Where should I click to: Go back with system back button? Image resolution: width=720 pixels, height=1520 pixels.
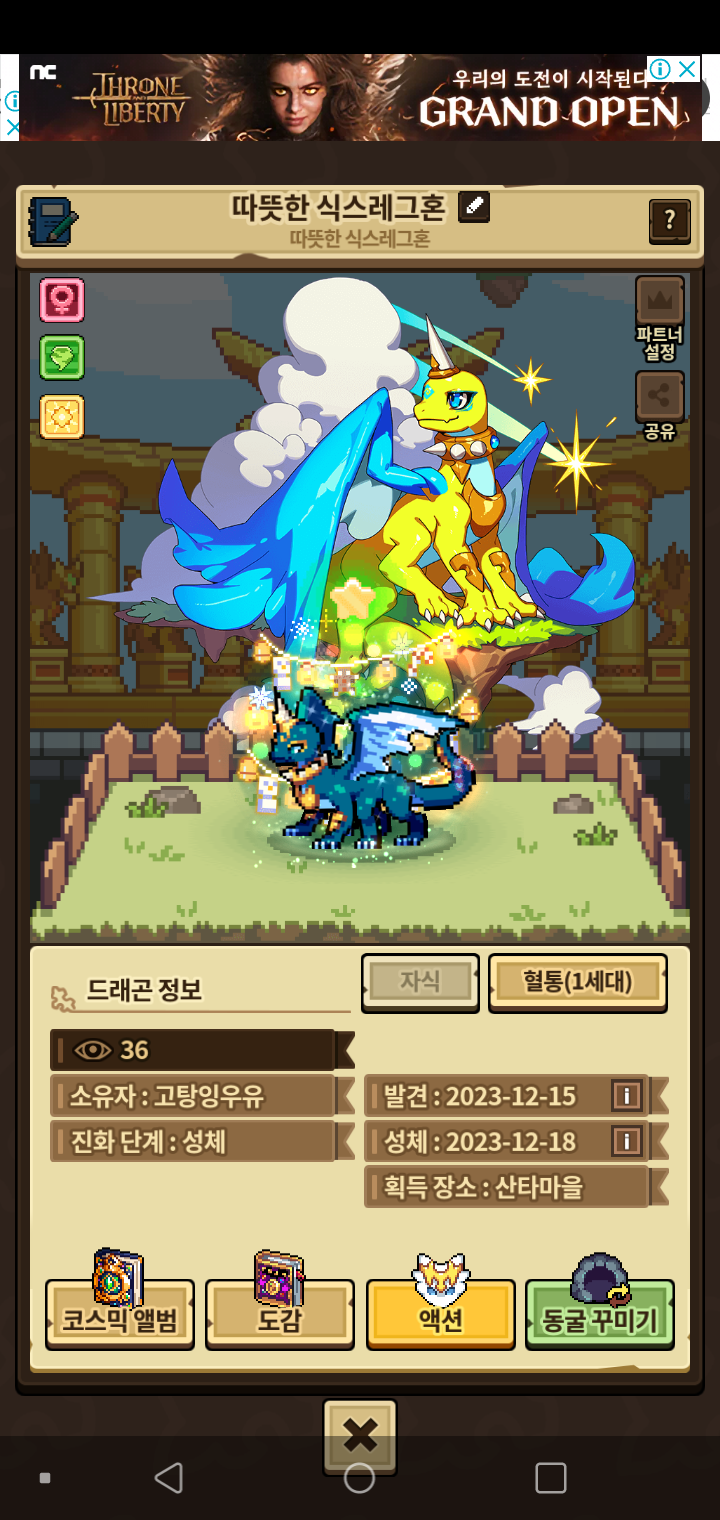click(169, 1477)
